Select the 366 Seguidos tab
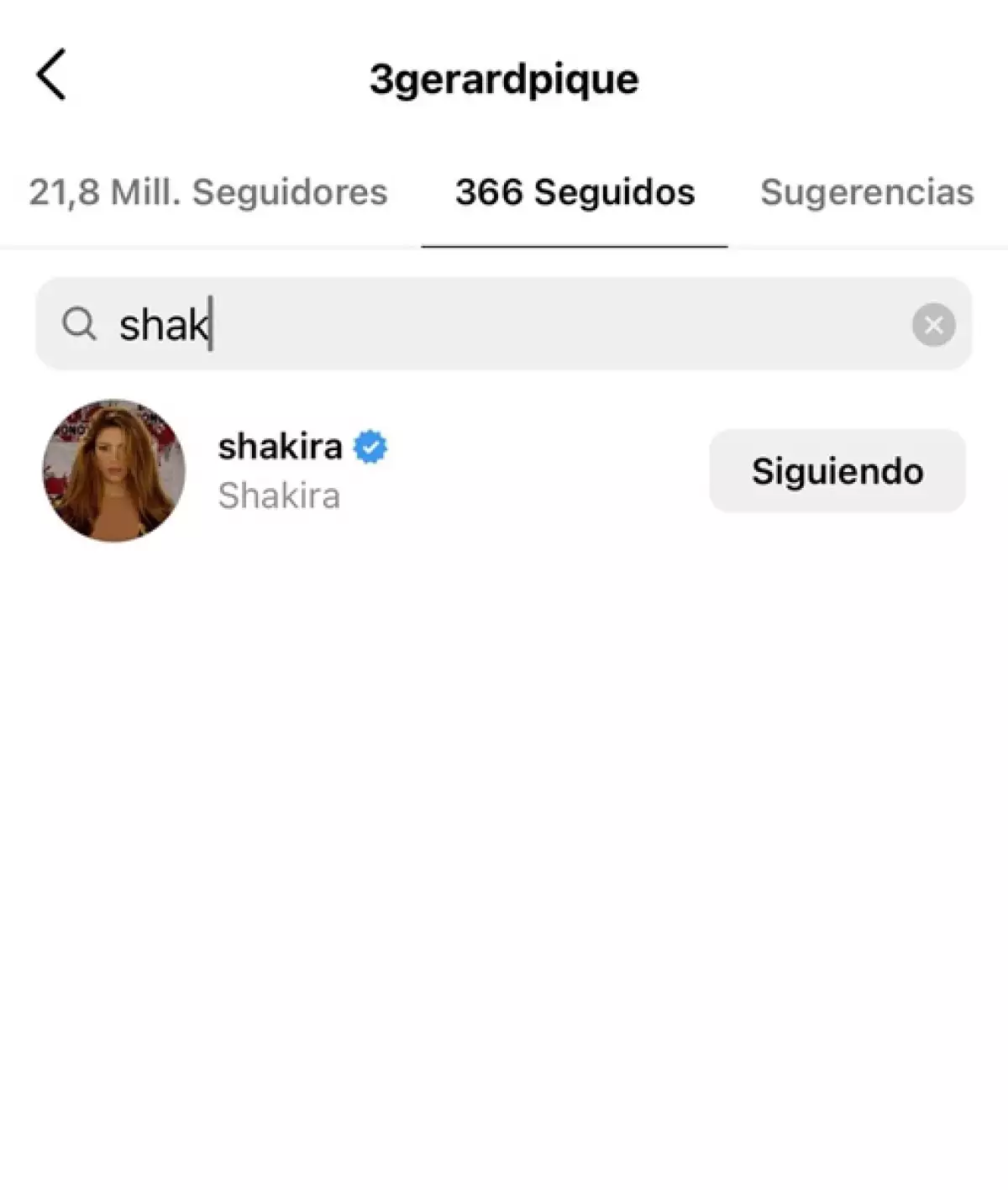This screenshot has height=1190, width=1008. pyautogui.click(x=575, y=191)
